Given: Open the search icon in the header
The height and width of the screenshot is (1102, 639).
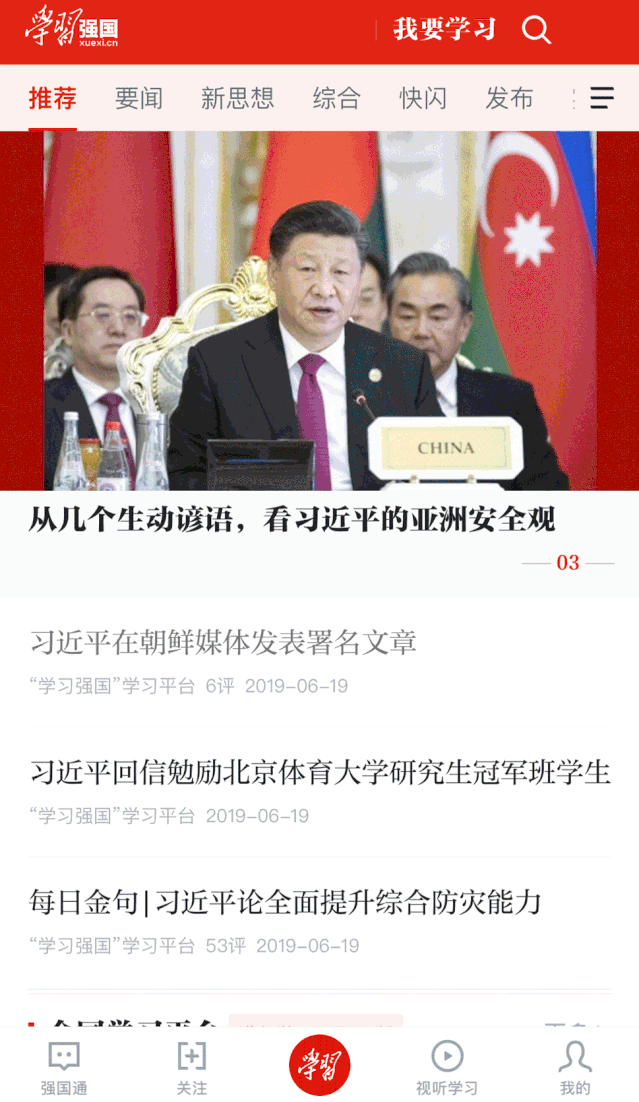Looking at the screenshot, I should tap(536, 30).
